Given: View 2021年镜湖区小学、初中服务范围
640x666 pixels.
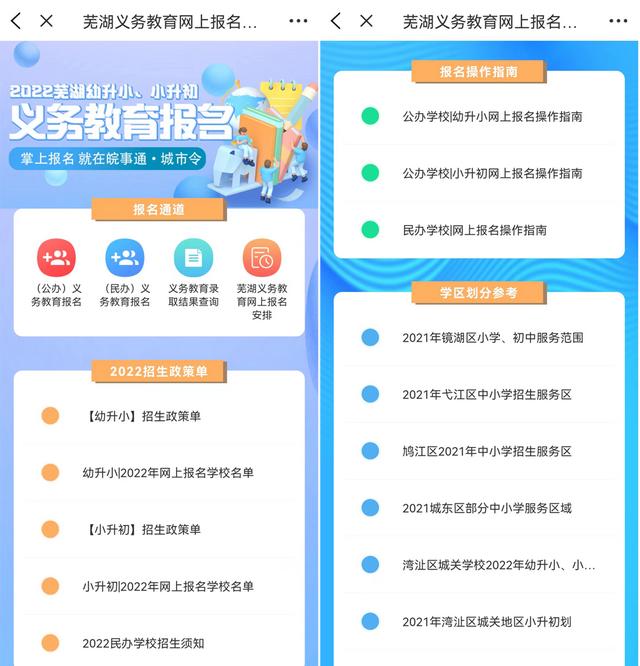Looking at the screenshot, I should pyautogui.click(x=492, y=338).
